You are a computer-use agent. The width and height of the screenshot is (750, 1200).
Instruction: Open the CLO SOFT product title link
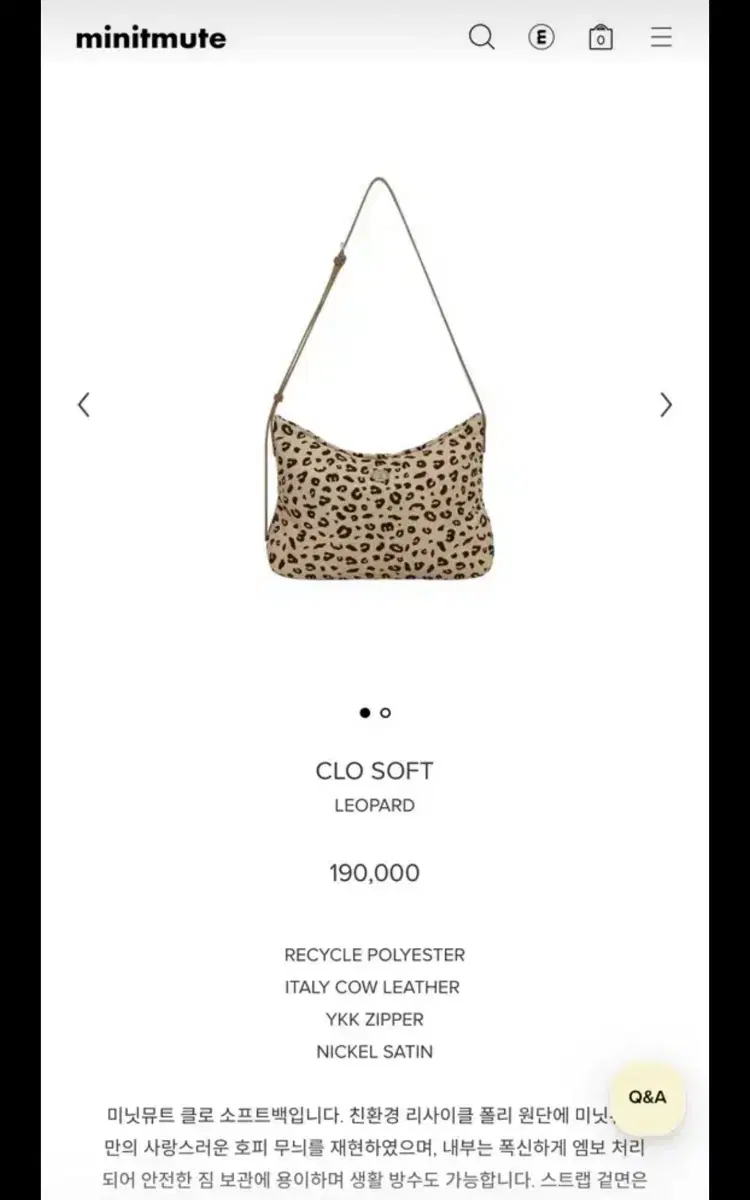click(x=375, y=770)
